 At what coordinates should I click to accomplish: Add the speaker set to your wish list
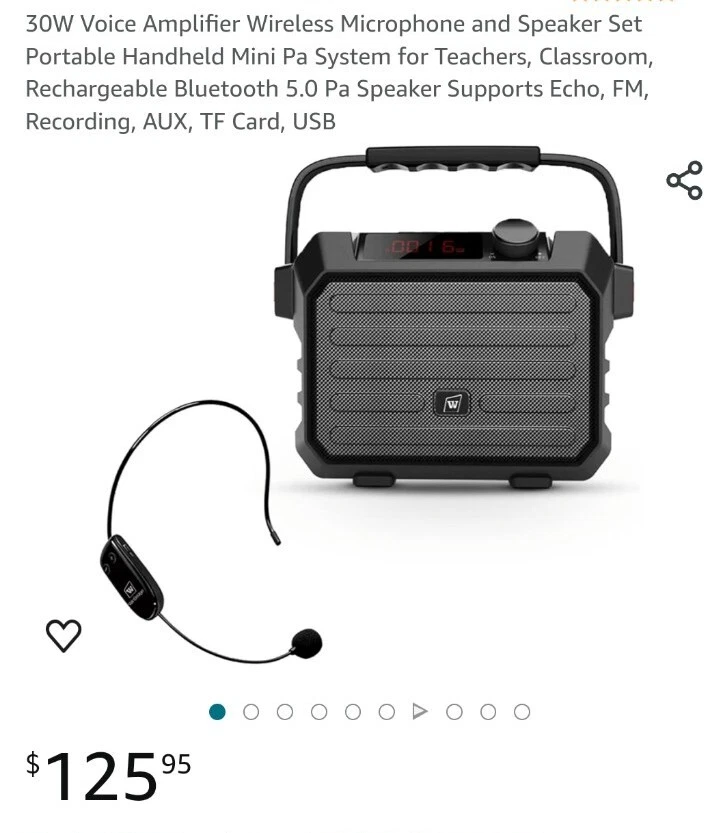tap(64, 635)
